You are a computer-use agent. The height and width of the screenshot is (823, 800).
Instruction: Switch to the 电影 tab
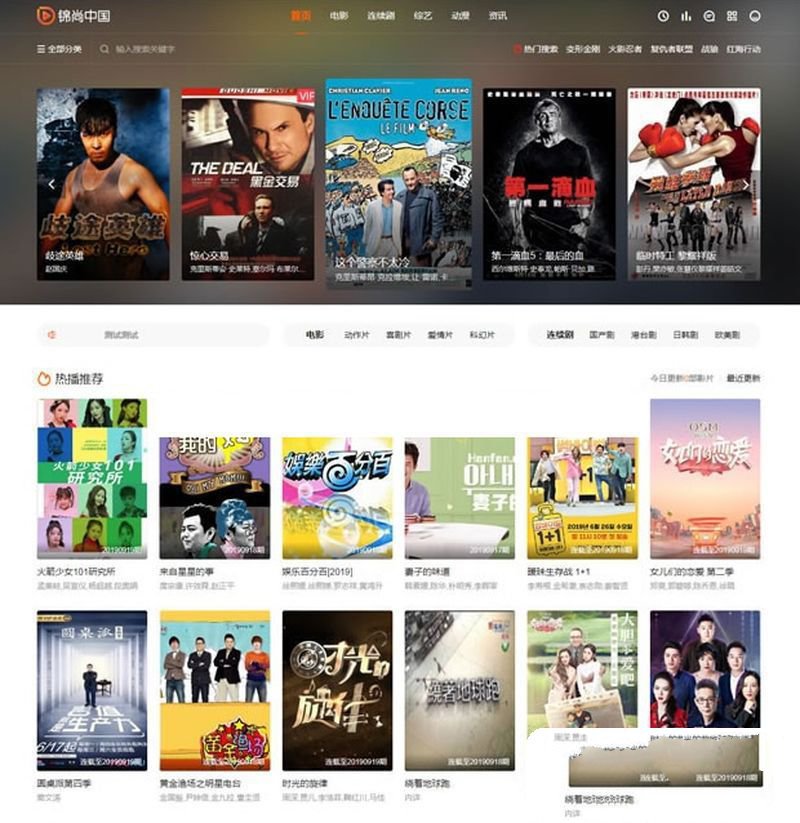tap(339, 16)
